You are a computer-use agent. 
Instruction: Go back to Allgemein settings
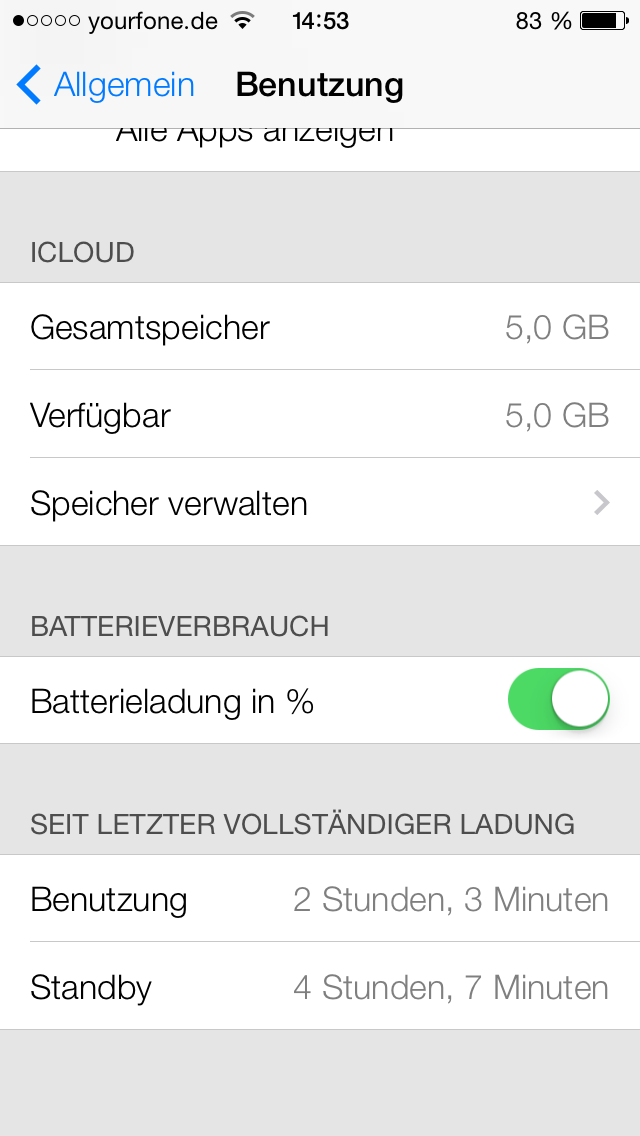[105, 85]
